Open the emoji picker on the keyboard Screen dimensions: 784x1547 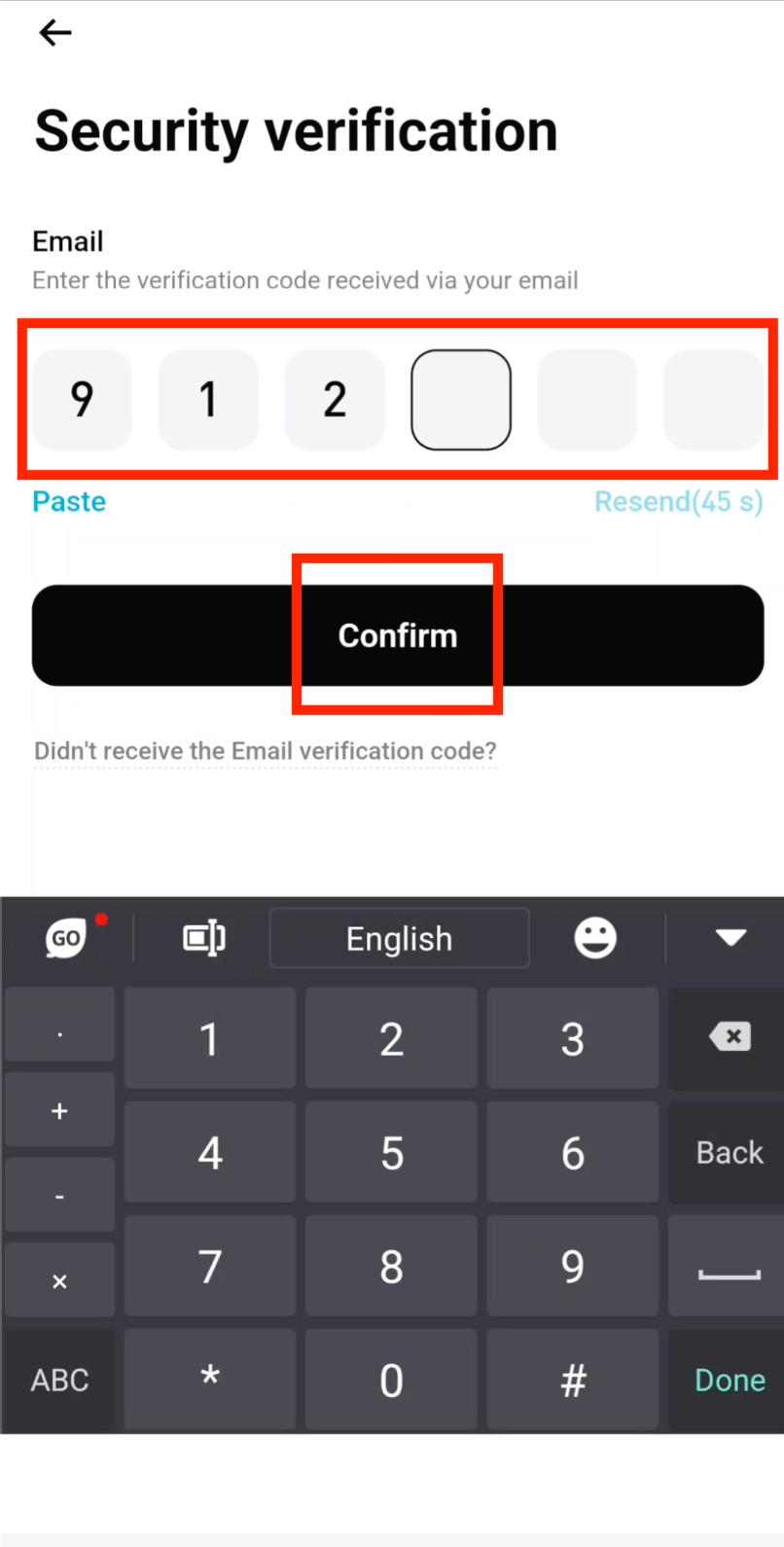pyautogui.click(x=595, y=938)
